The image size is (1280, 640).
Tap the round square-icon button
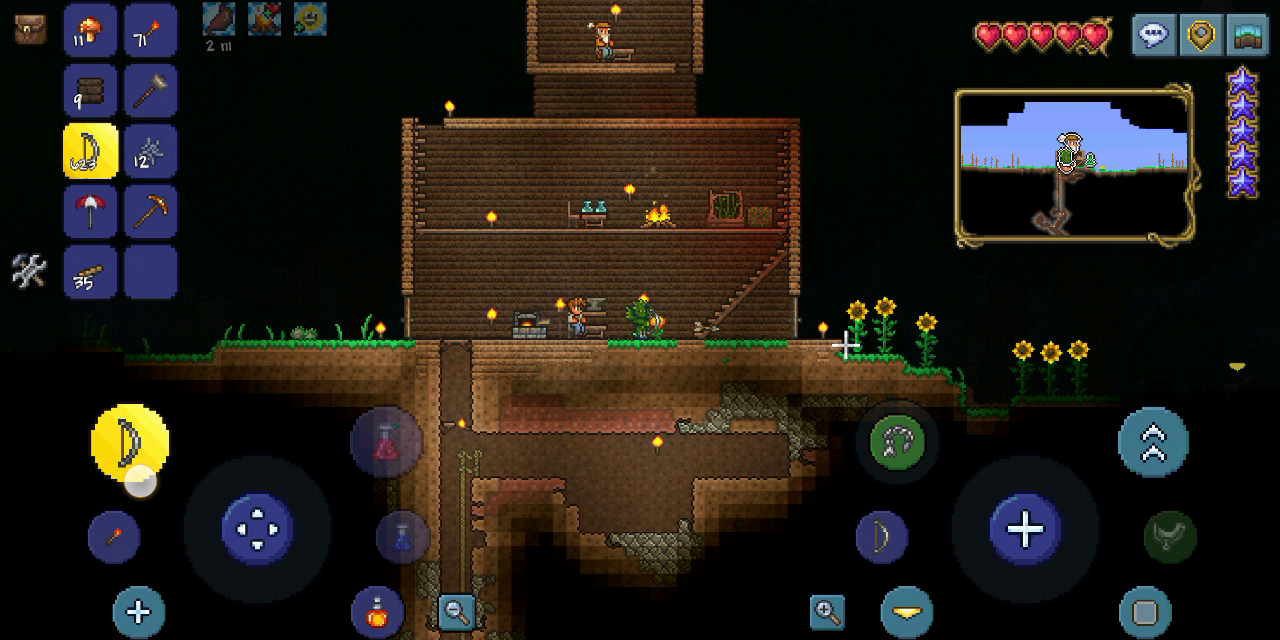[x=1145, y=612]
